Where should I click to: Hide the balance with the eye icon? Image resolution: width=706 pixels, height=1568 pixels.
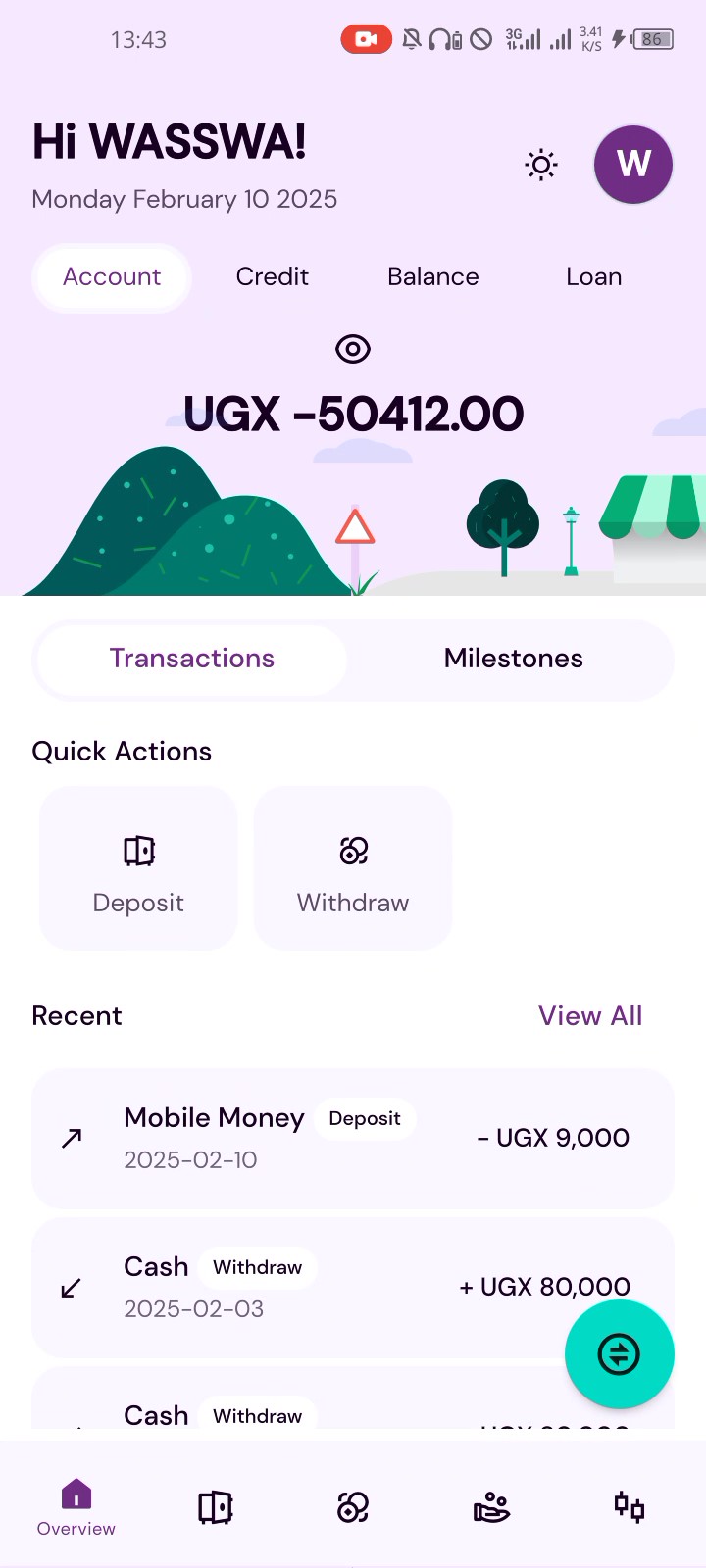353,349
